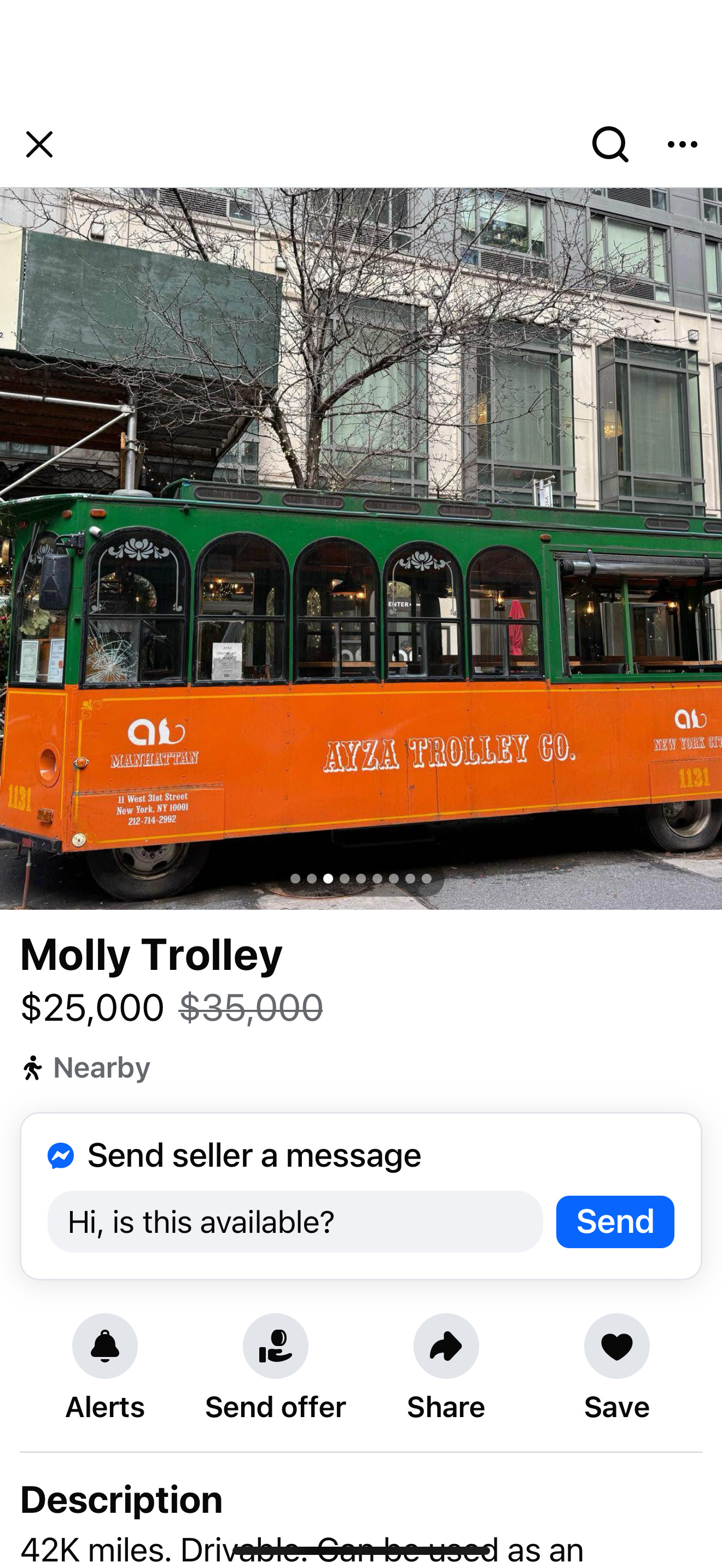The height and width of the screenshot is (1568, 722).
Task: Turn on Alerts for this listing
Action: [x=104, y=1347]
